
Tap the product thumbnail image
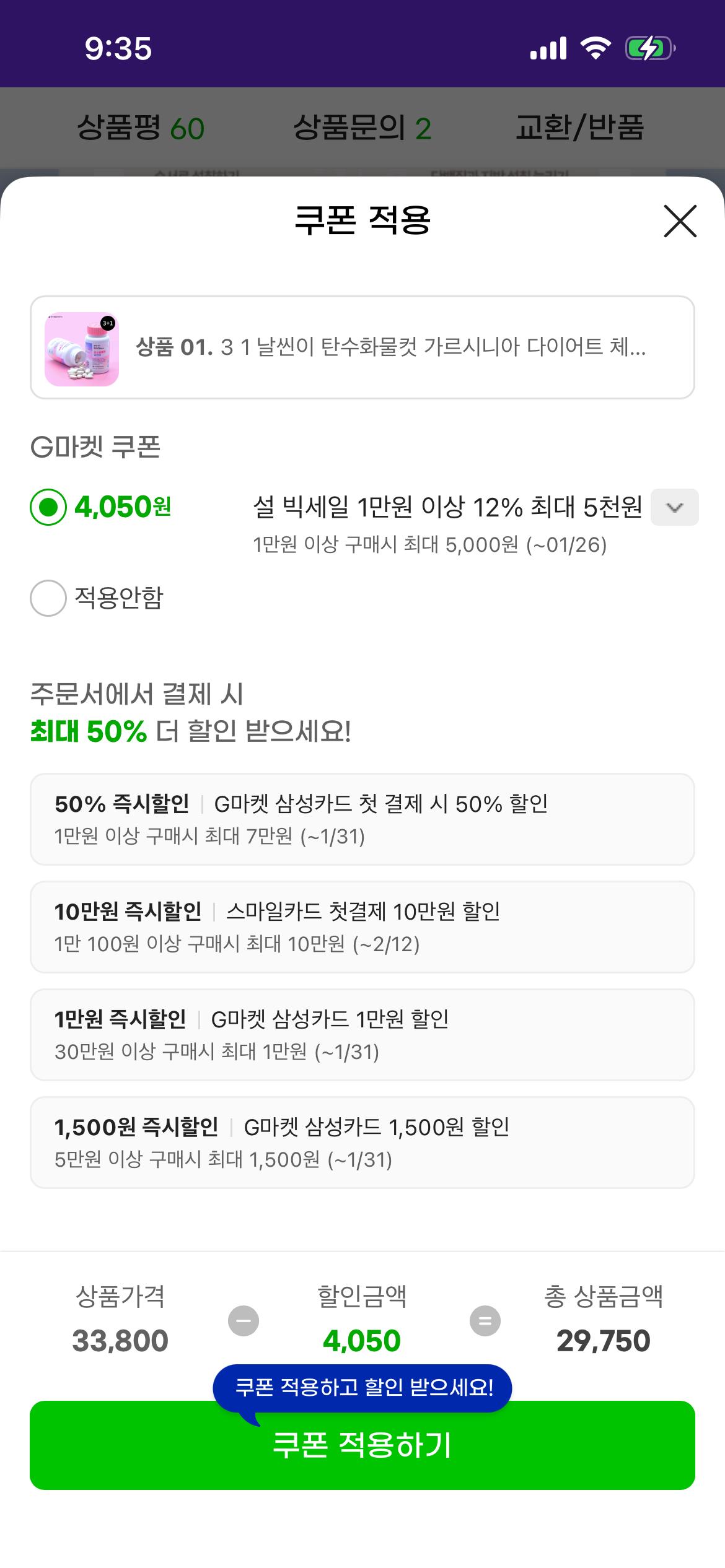[x=81, y=348]
